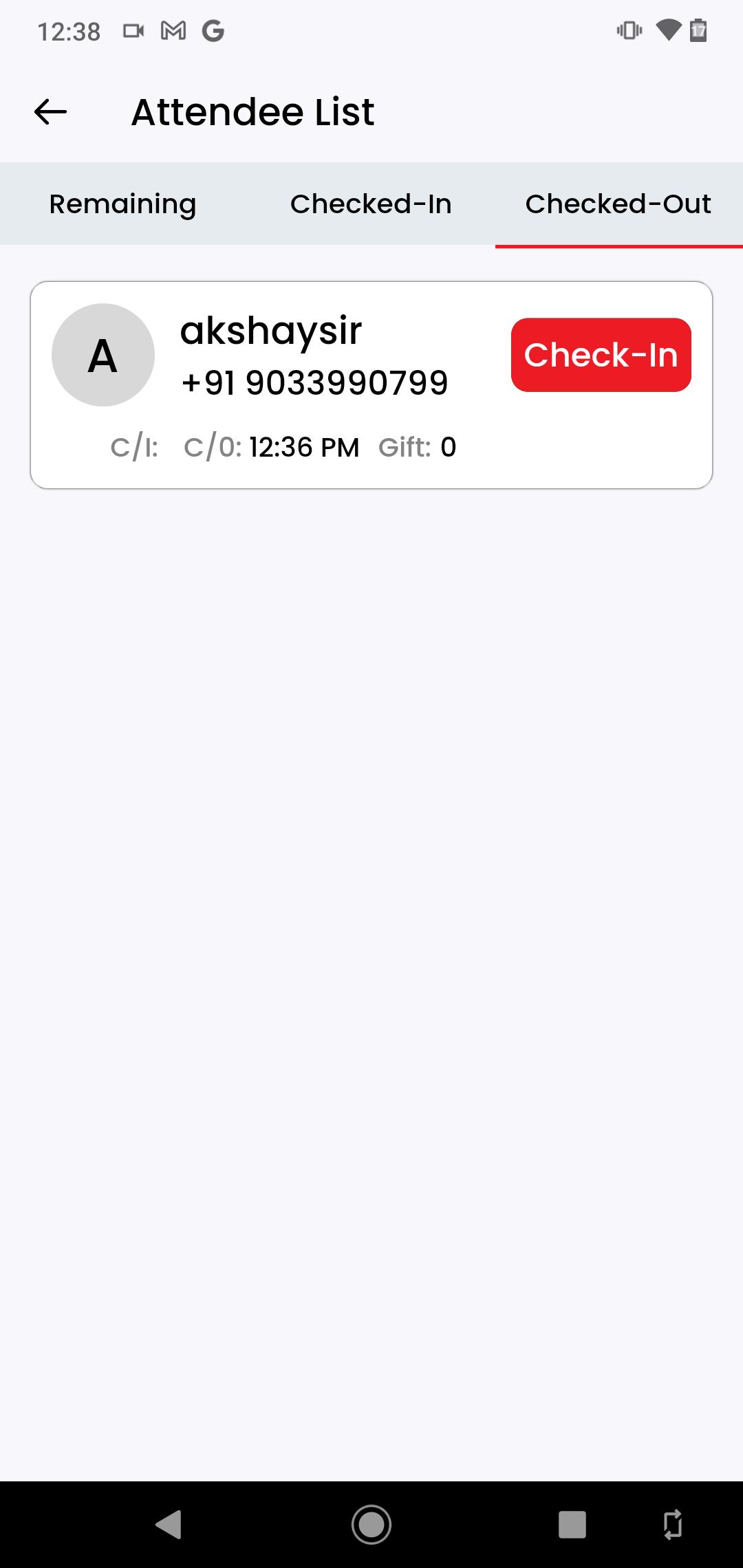
Task: Switch to the Remaining tab
Action: click(x=123, y=204)
